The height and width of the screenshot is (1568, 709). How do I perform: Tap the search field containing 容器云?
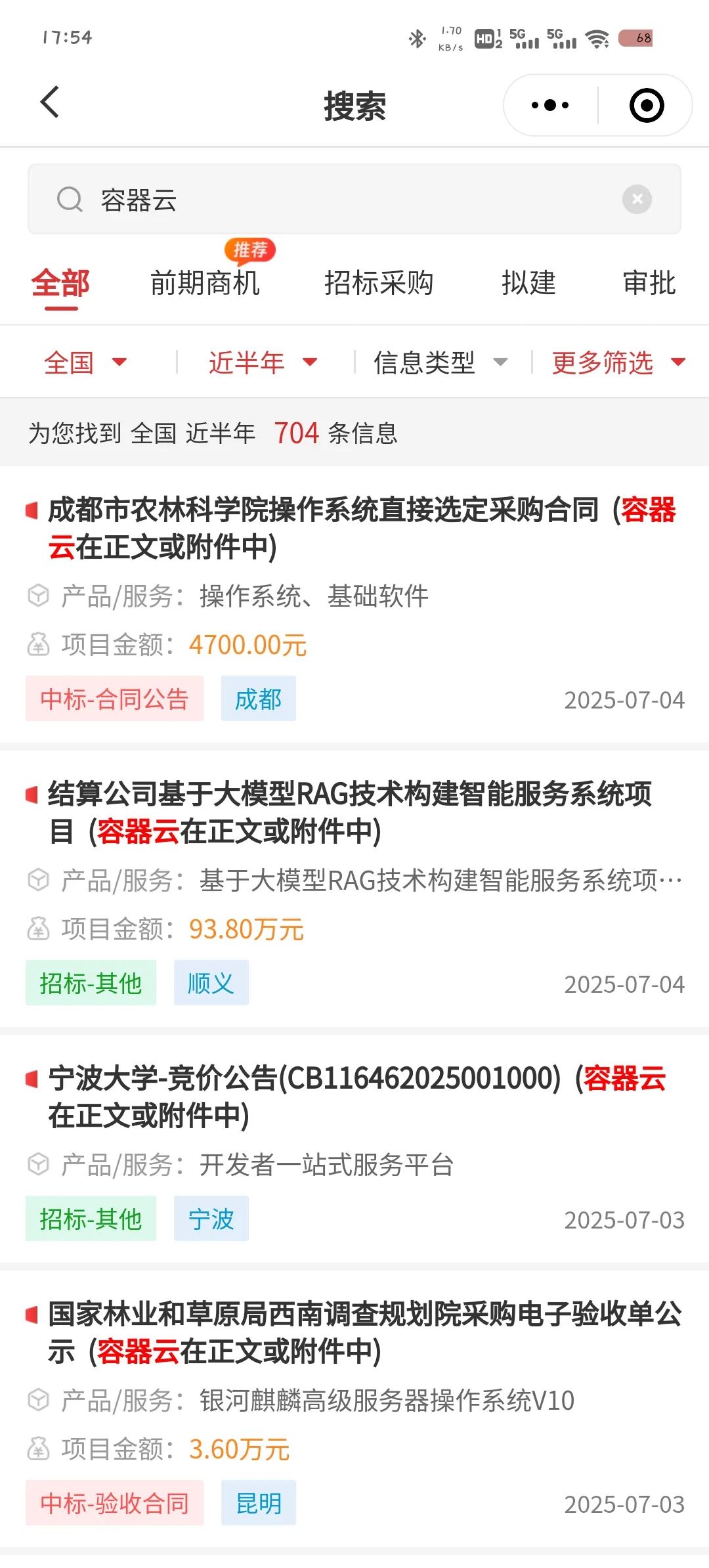(x=354, y=199)
